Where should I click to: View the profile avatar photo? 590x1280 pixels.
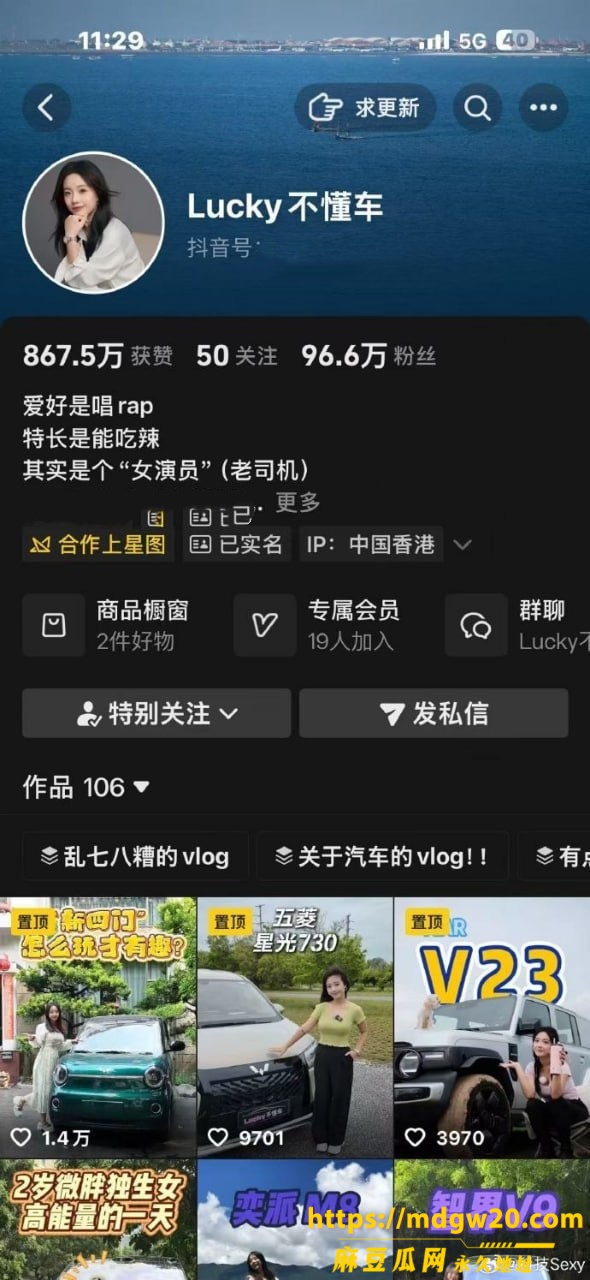coord(93,222)
